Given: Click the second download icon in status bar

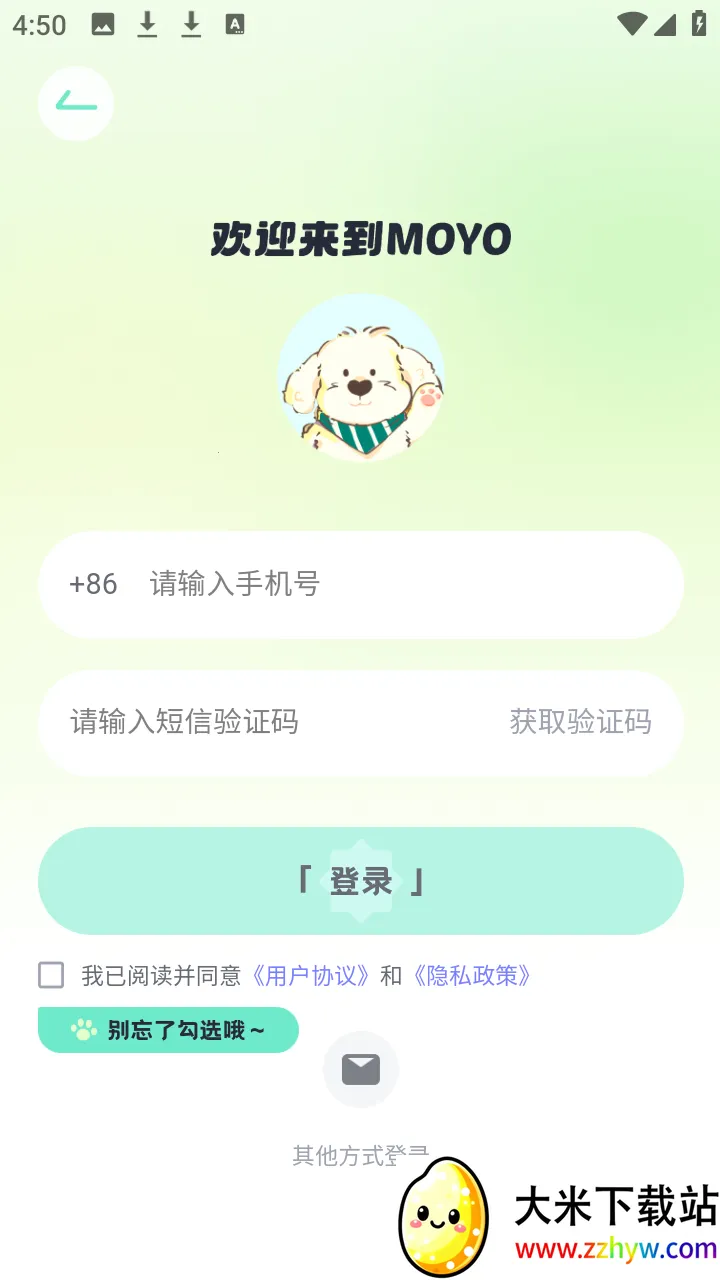Looking at the screenshot, I should point(189,25).
